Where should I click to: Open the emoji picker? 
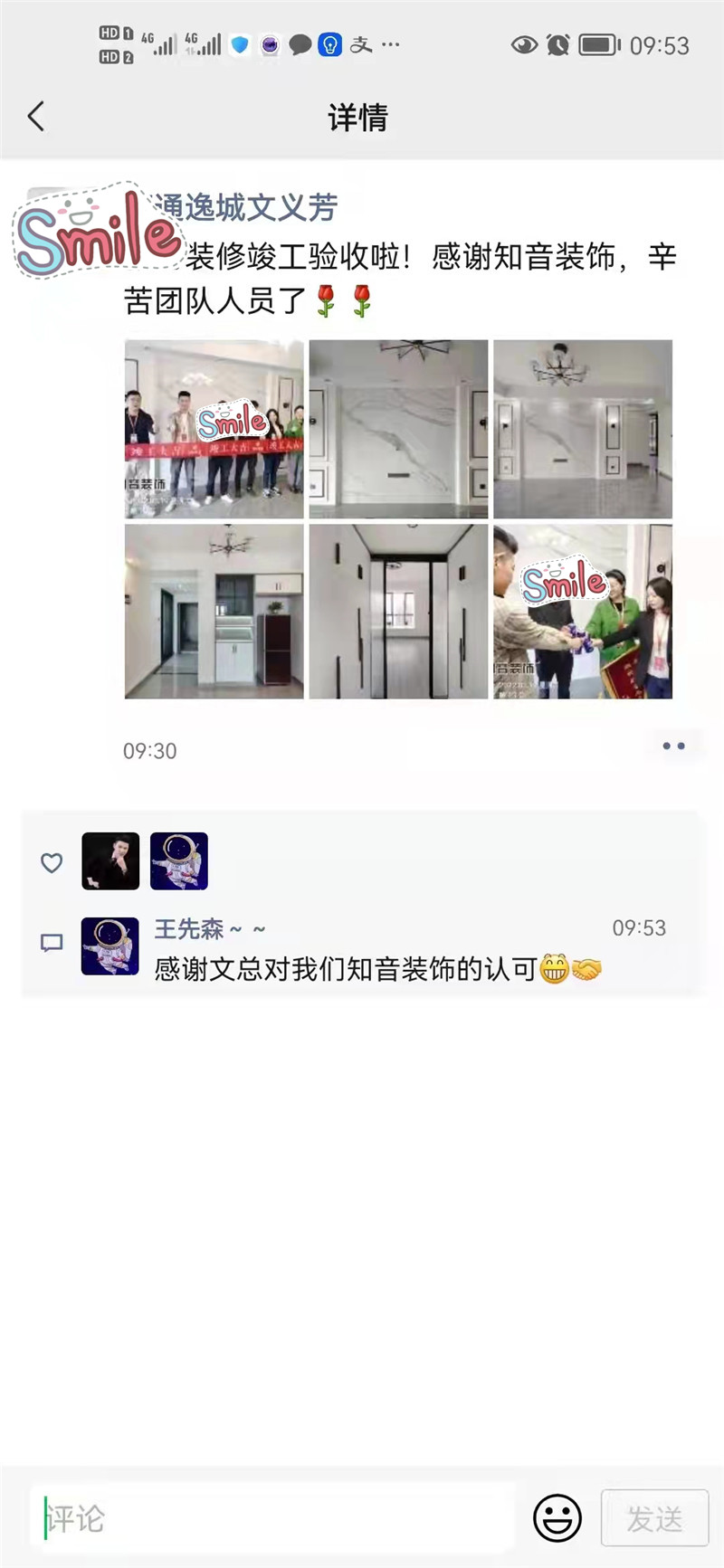pyautogui.click(x=557, y=1518)
